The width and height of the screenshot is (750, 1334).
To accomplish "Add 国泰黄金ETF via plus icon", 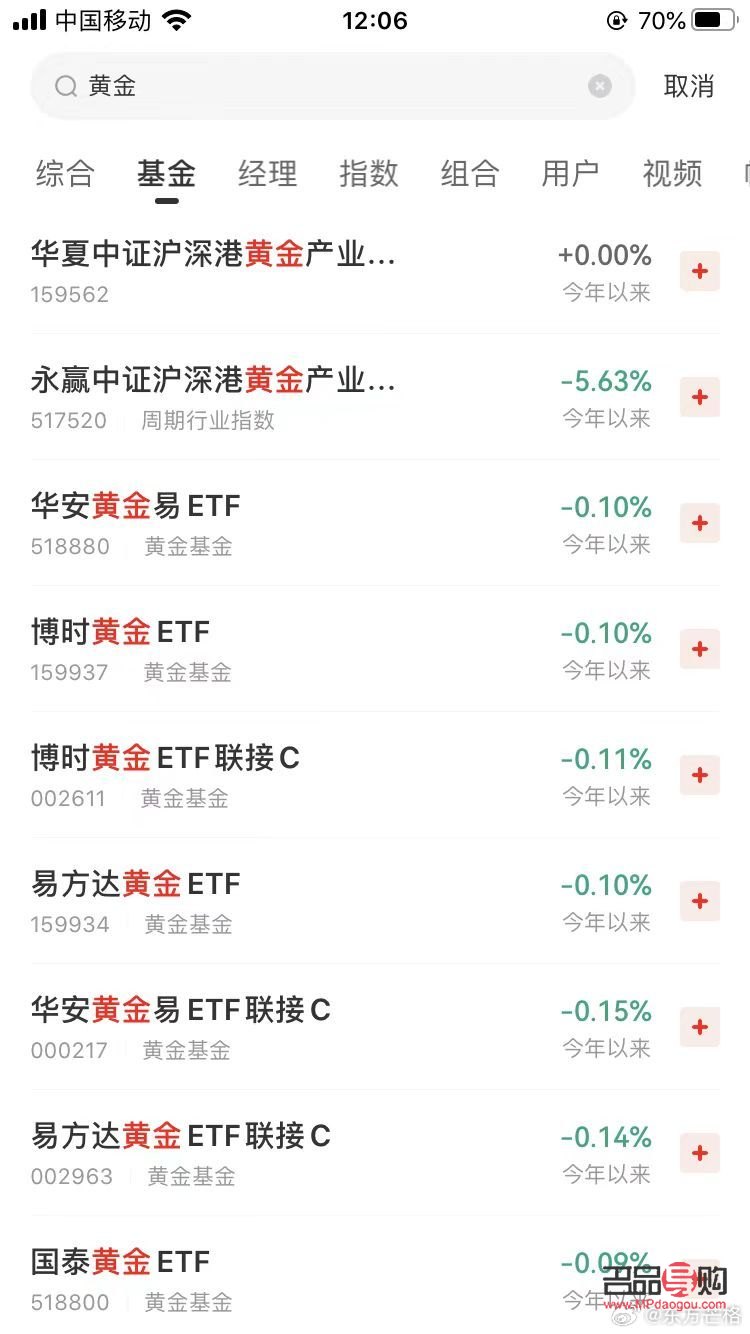I will (699, 1279).
